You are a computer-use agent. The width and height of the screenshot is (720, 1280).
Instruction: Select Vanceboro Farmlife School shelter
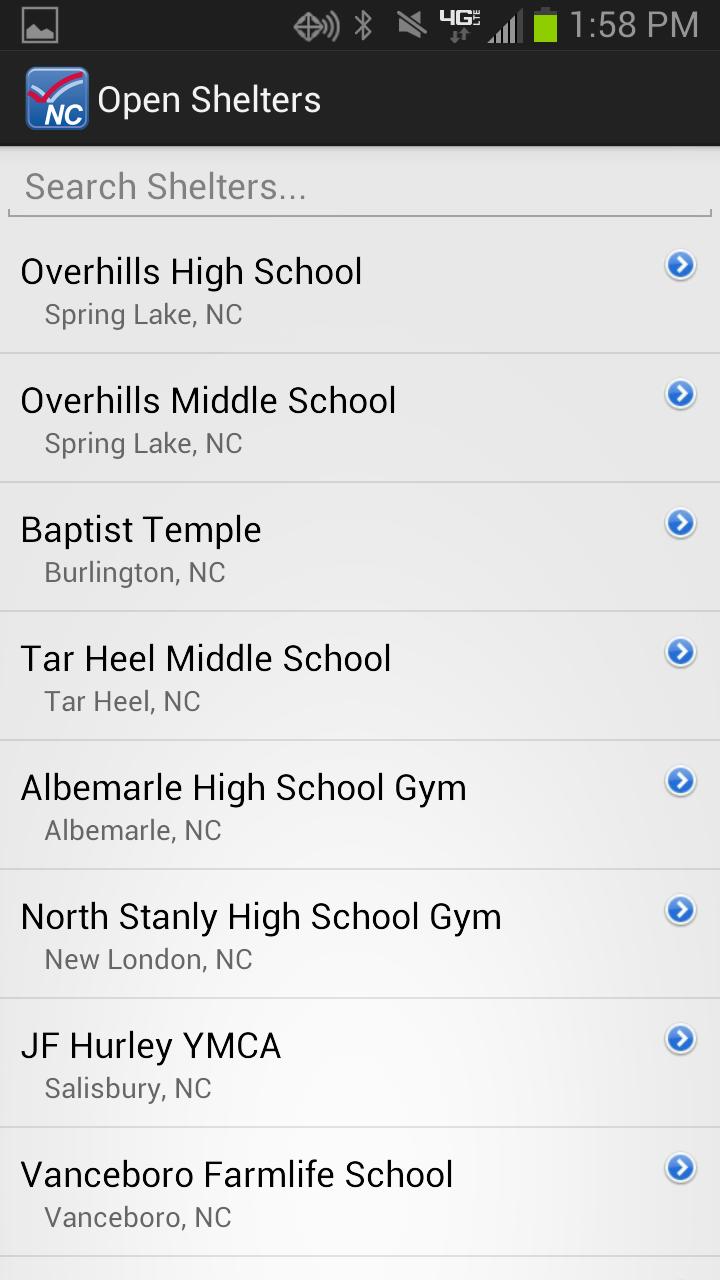pos(360,1193)
